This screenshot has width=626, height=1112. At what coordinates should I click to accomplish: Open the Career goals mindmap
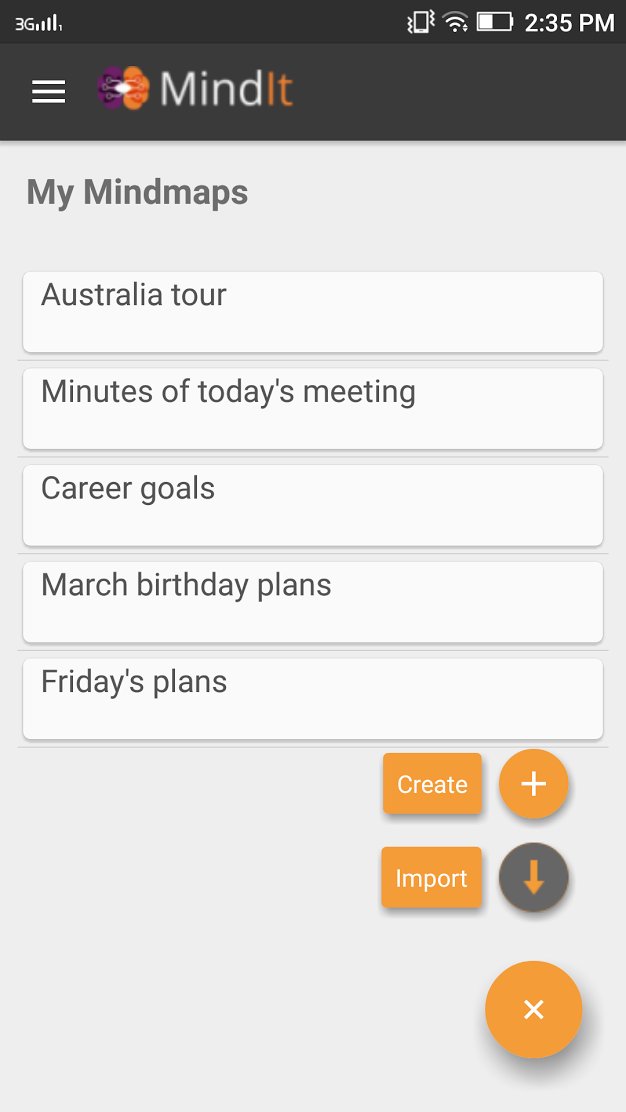pos(312,505)
